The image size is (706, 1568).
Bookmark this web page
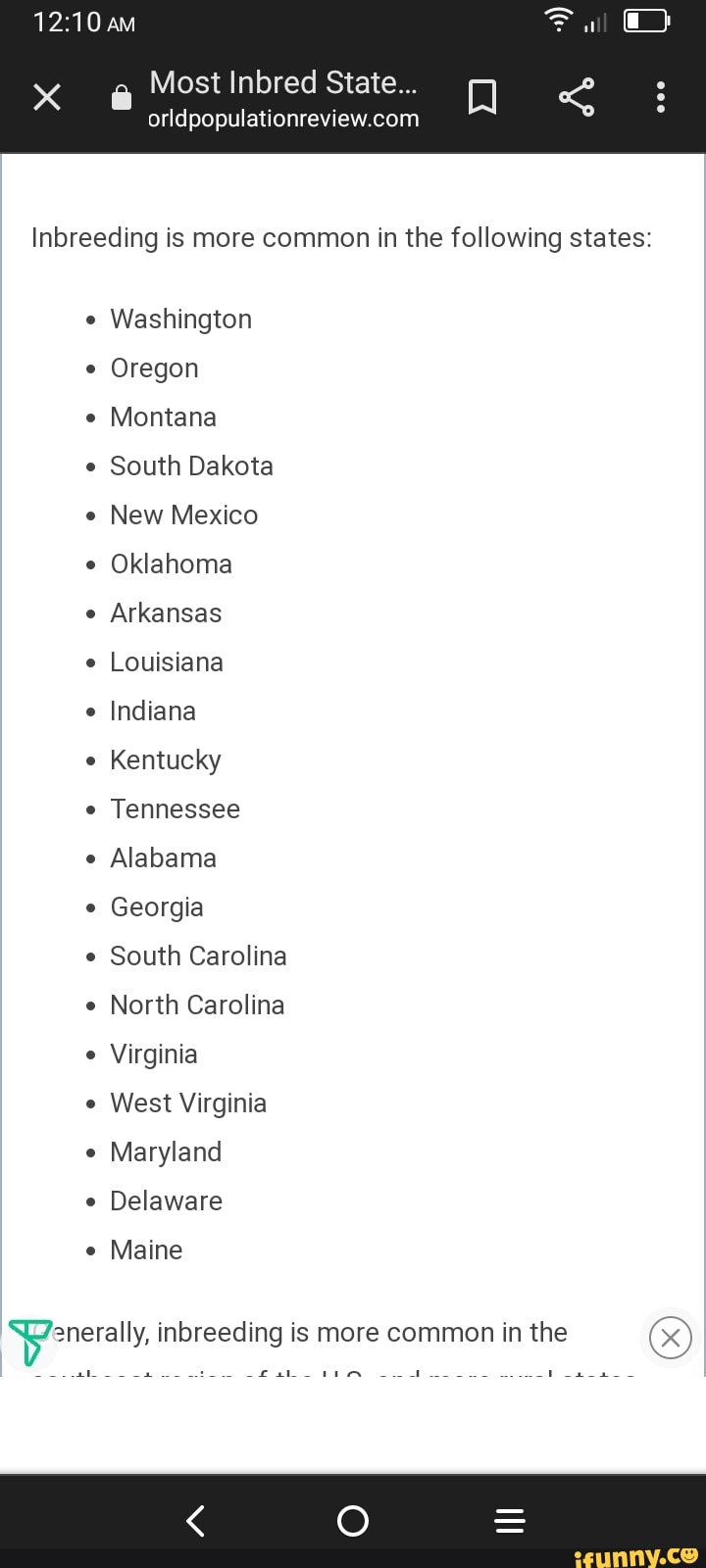[x=481, y=97]
